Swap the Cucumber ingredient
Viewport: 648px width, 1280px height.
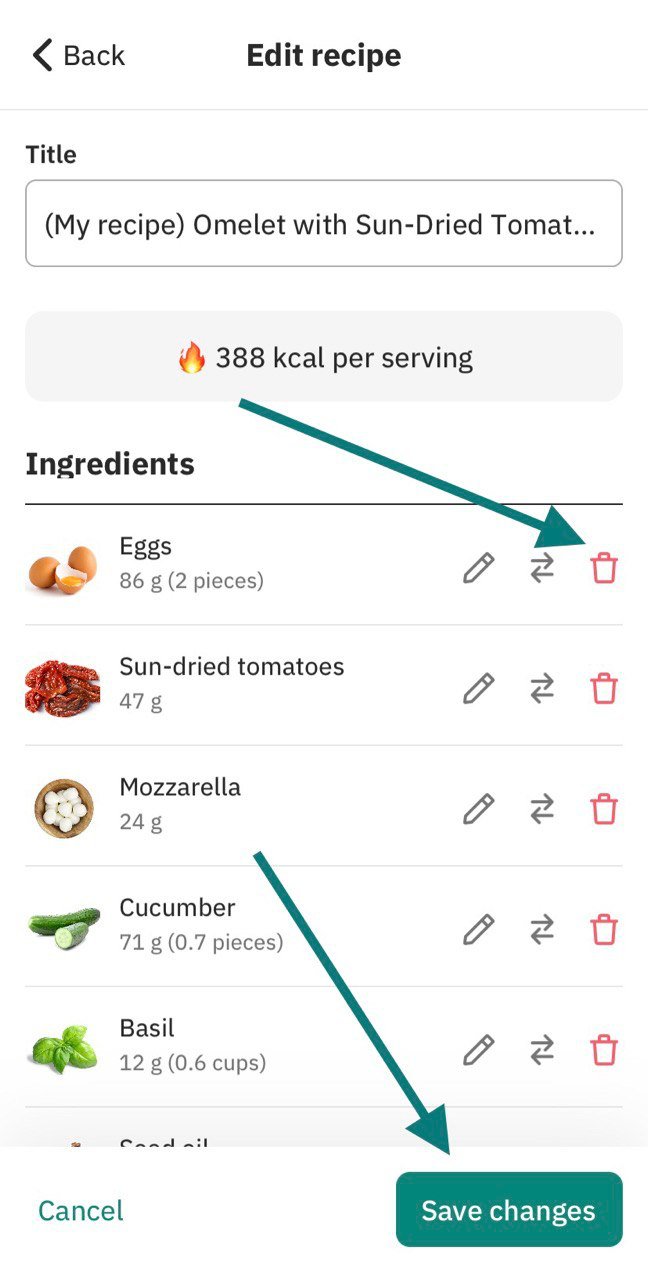pos(542,929)
